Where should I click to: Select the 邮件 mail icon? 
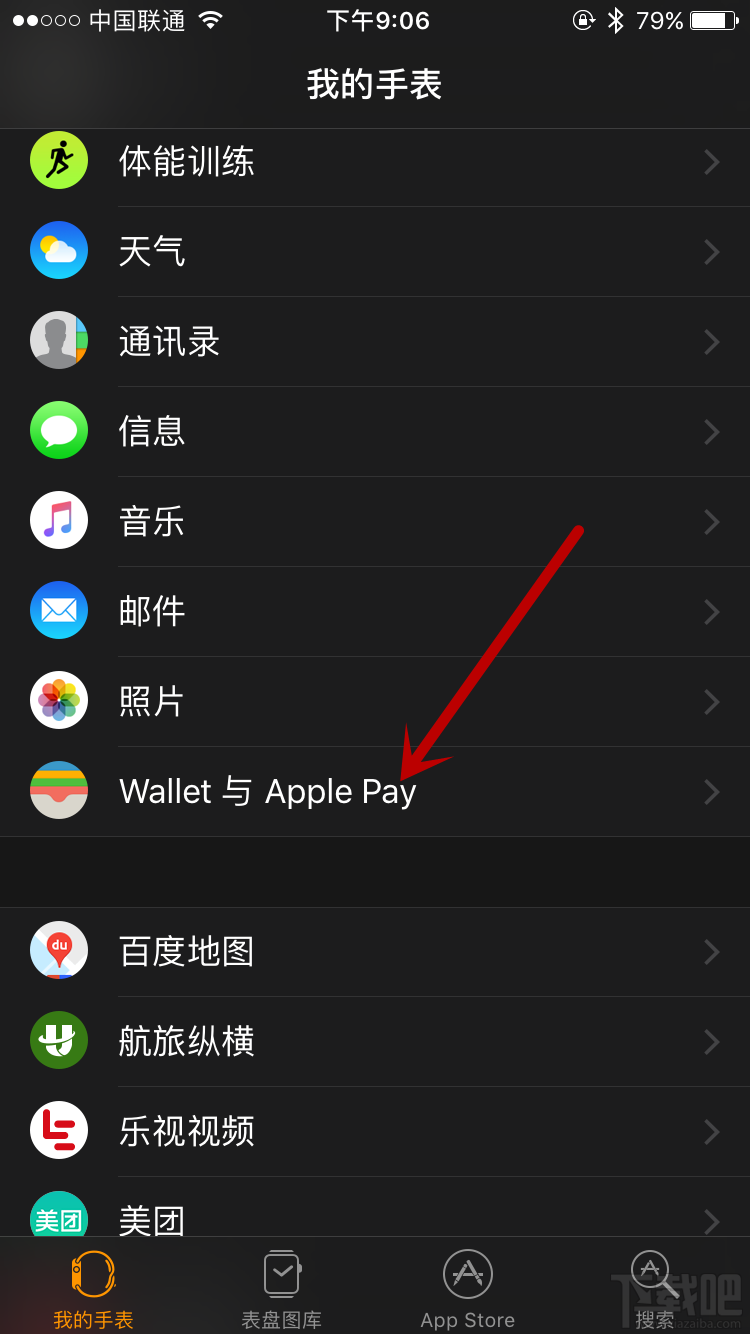click(59, 610)
